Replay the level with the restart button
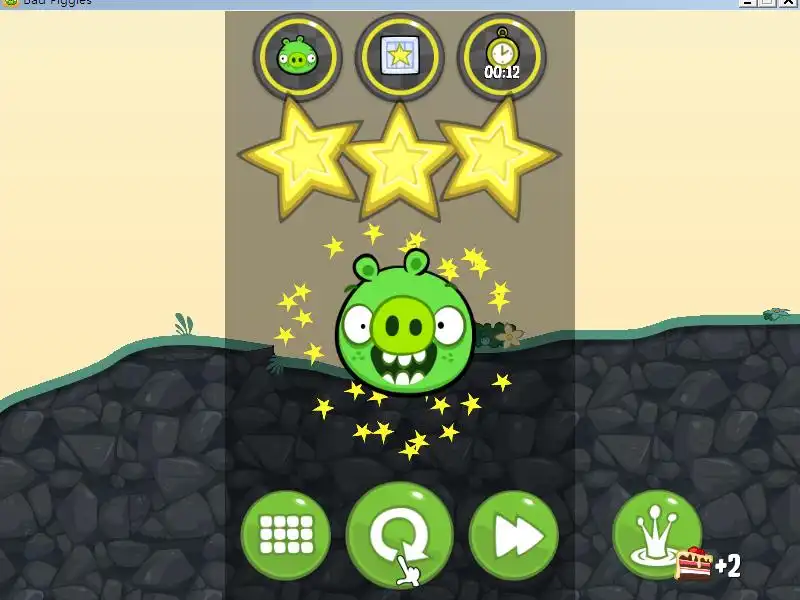 (399, 536)
